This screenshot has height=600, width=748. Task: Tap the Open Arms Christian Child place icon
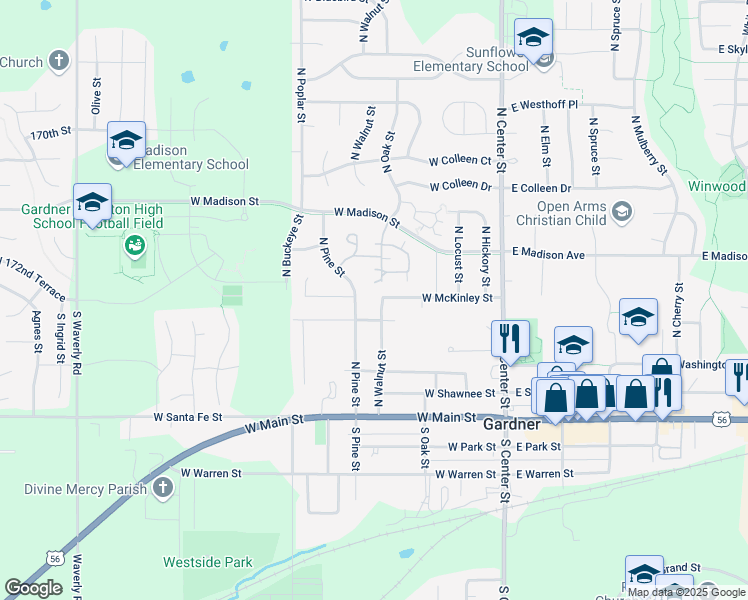[622, 210]
